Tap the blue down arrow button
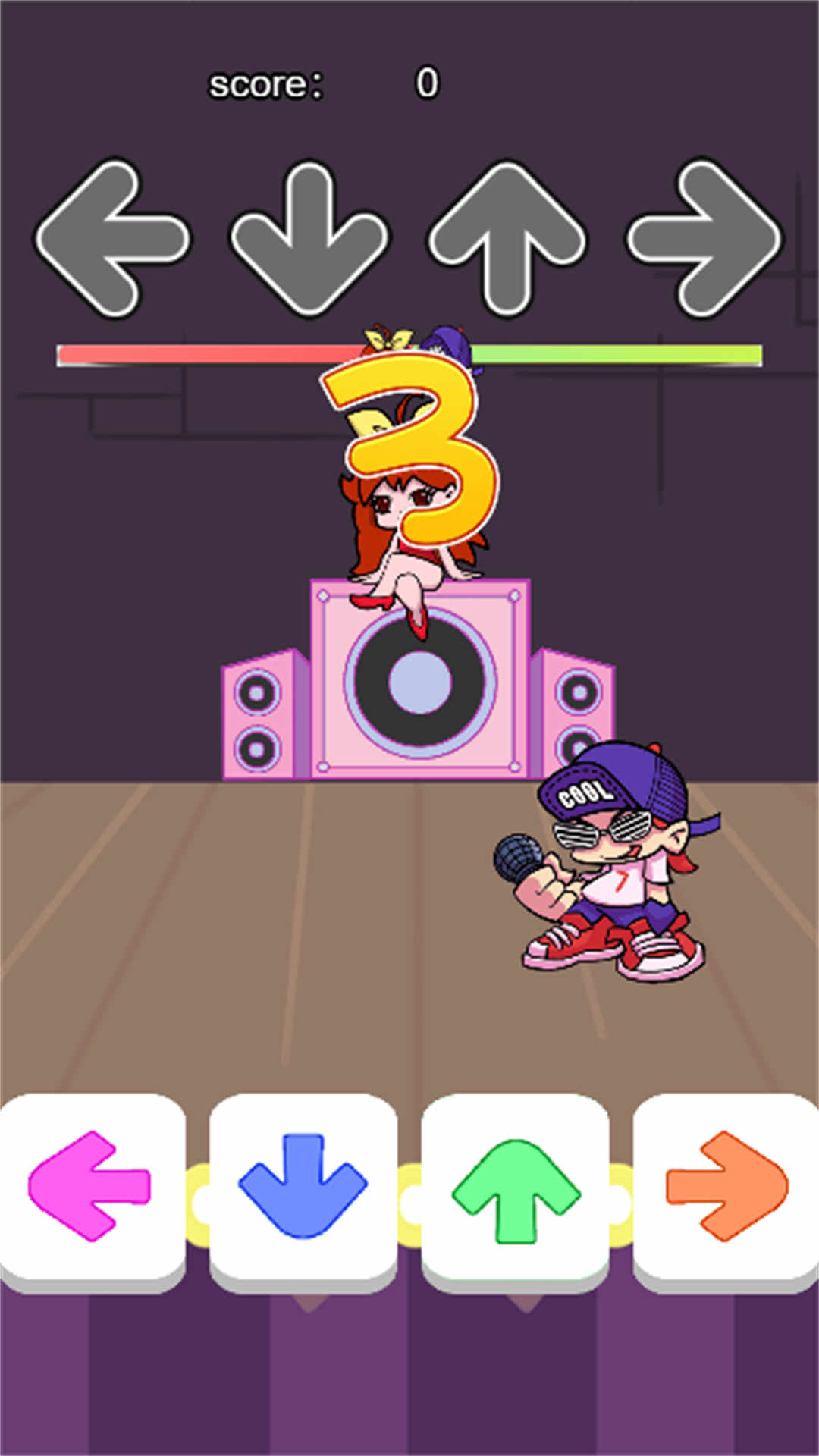This screenshot has width=819, height=1456. point(303,1187)
